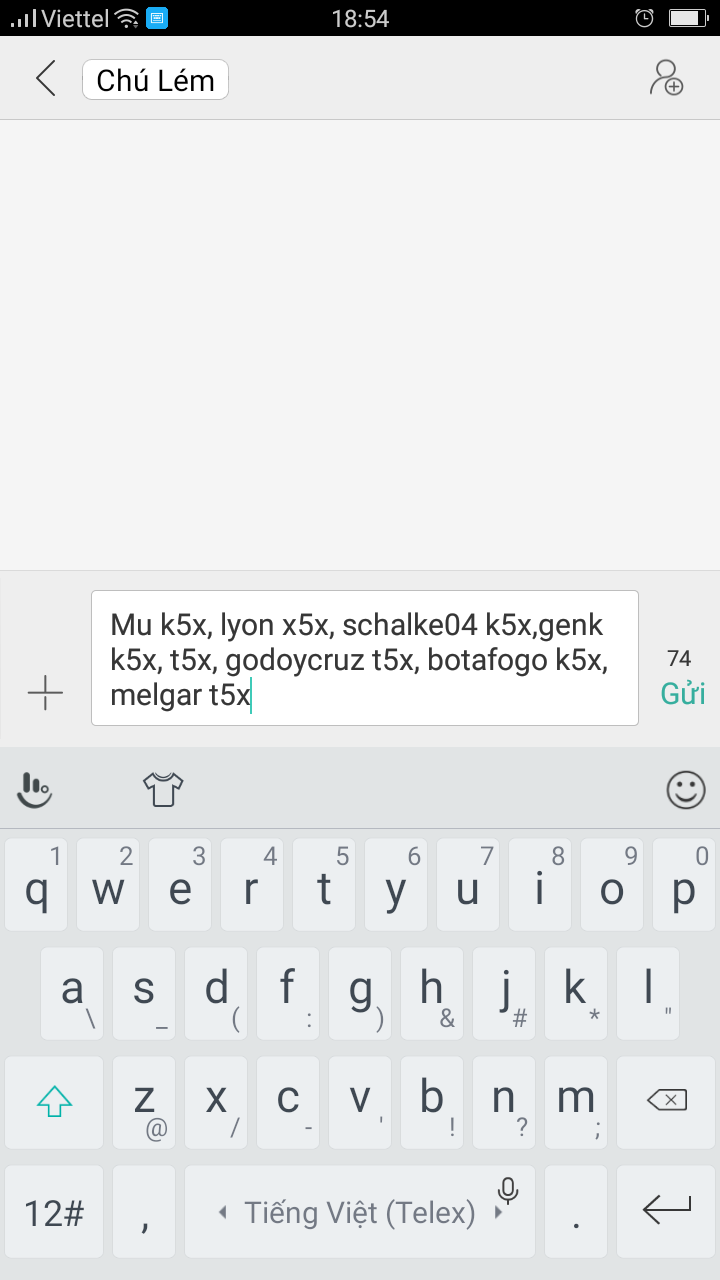Tap the Tiếng Việt (Telex) space bar
Viewport: 720px width, 1280px height.
[x=360, y=1212]
